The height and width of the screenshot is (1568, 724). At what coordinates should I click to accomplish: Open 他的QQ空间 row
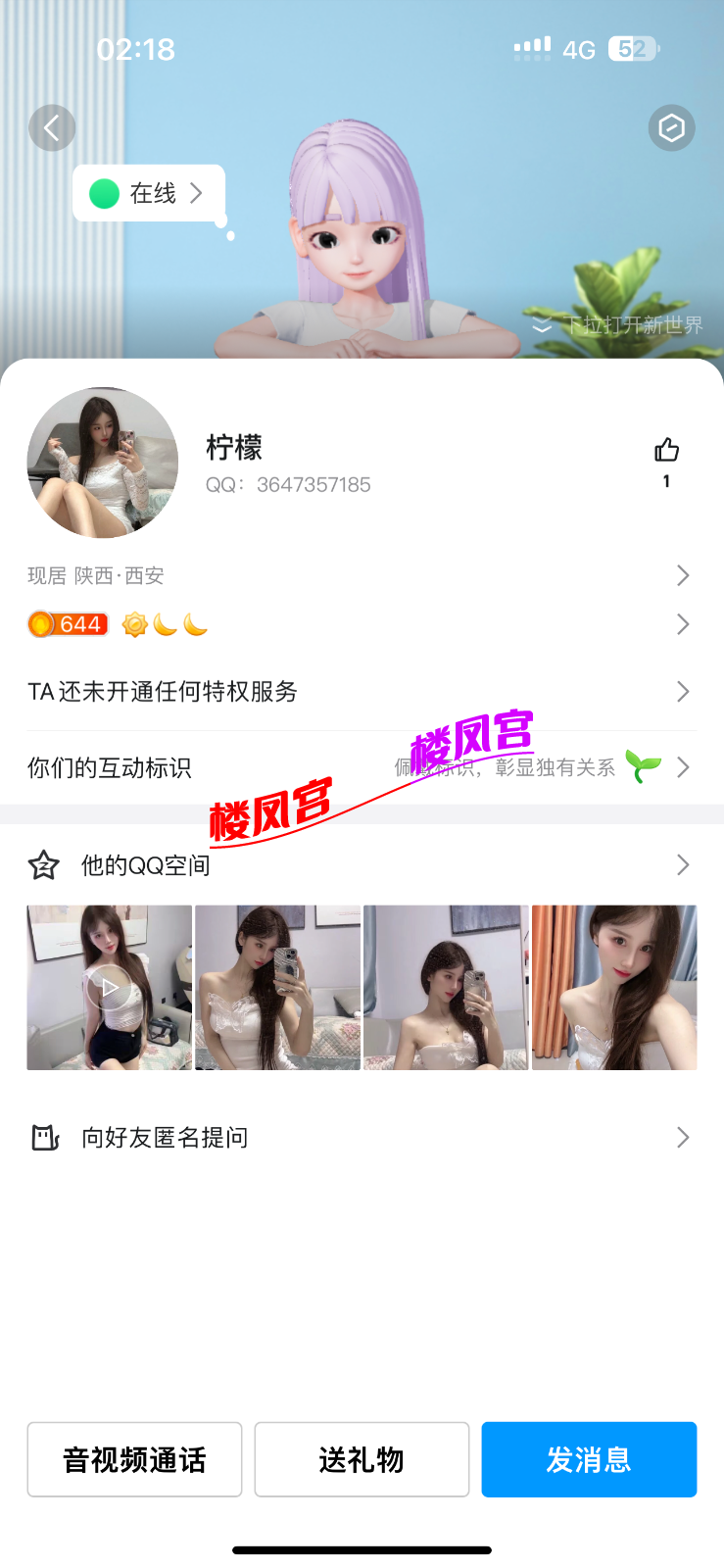click(361, 865)
